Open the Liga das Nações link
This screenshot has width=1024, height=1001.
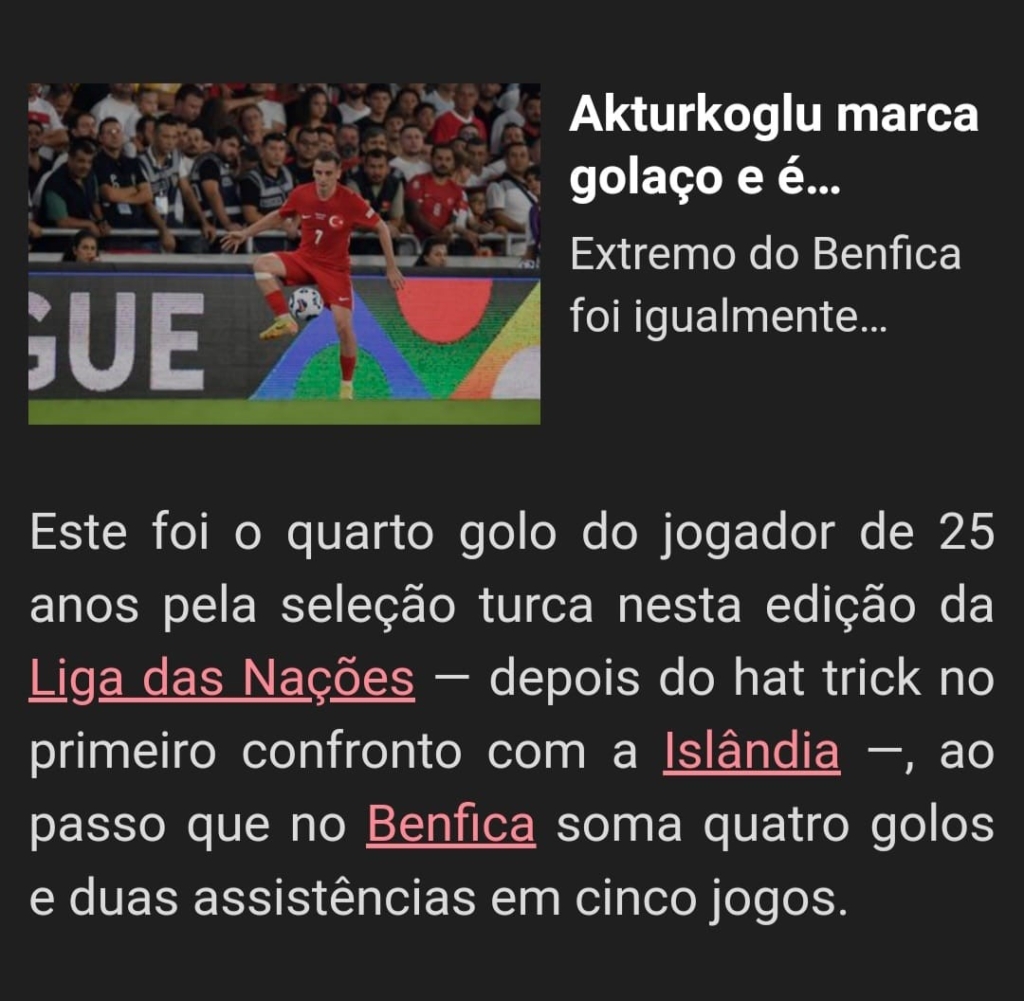click(221, 680)
